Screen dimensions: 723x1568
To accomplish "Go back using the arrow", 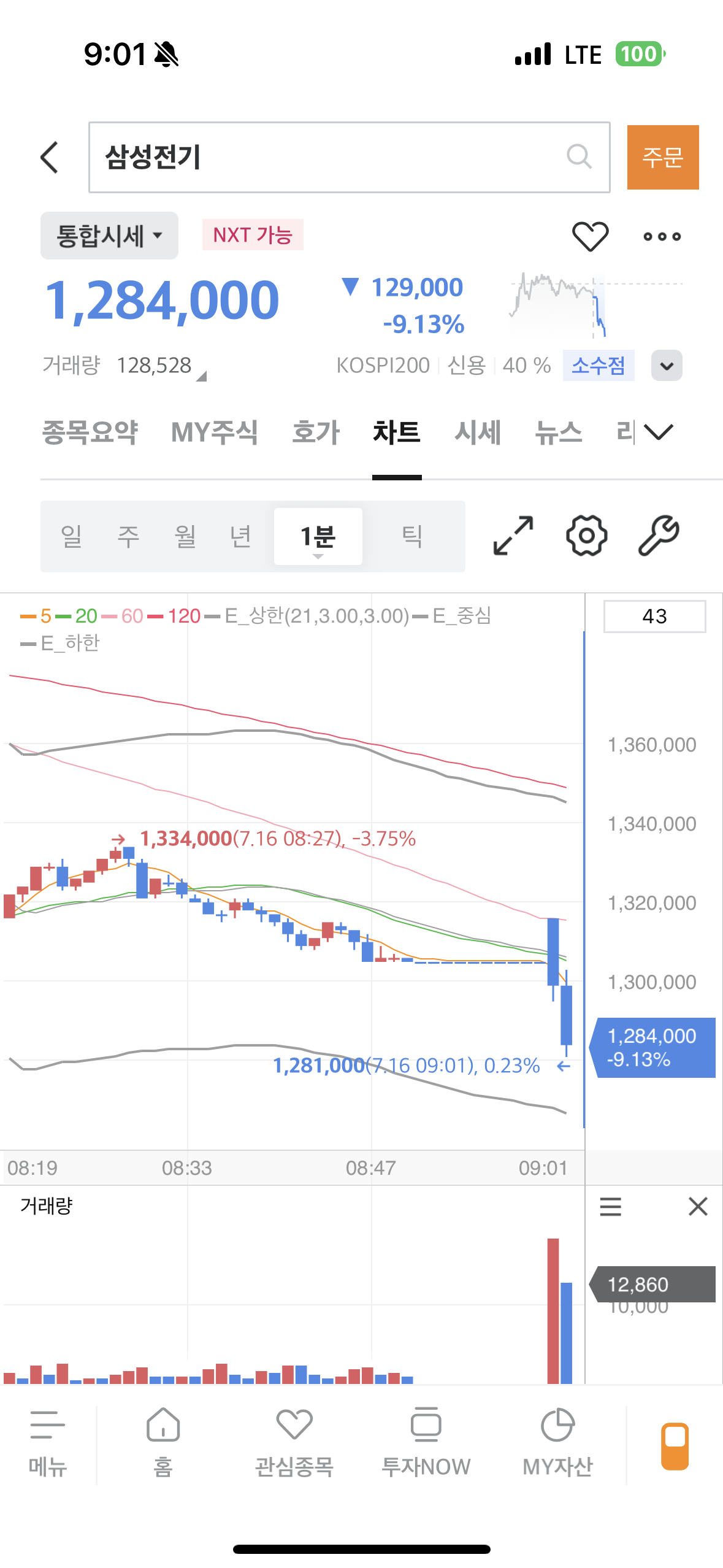I will pyautogui.click(x=50, y=158).
